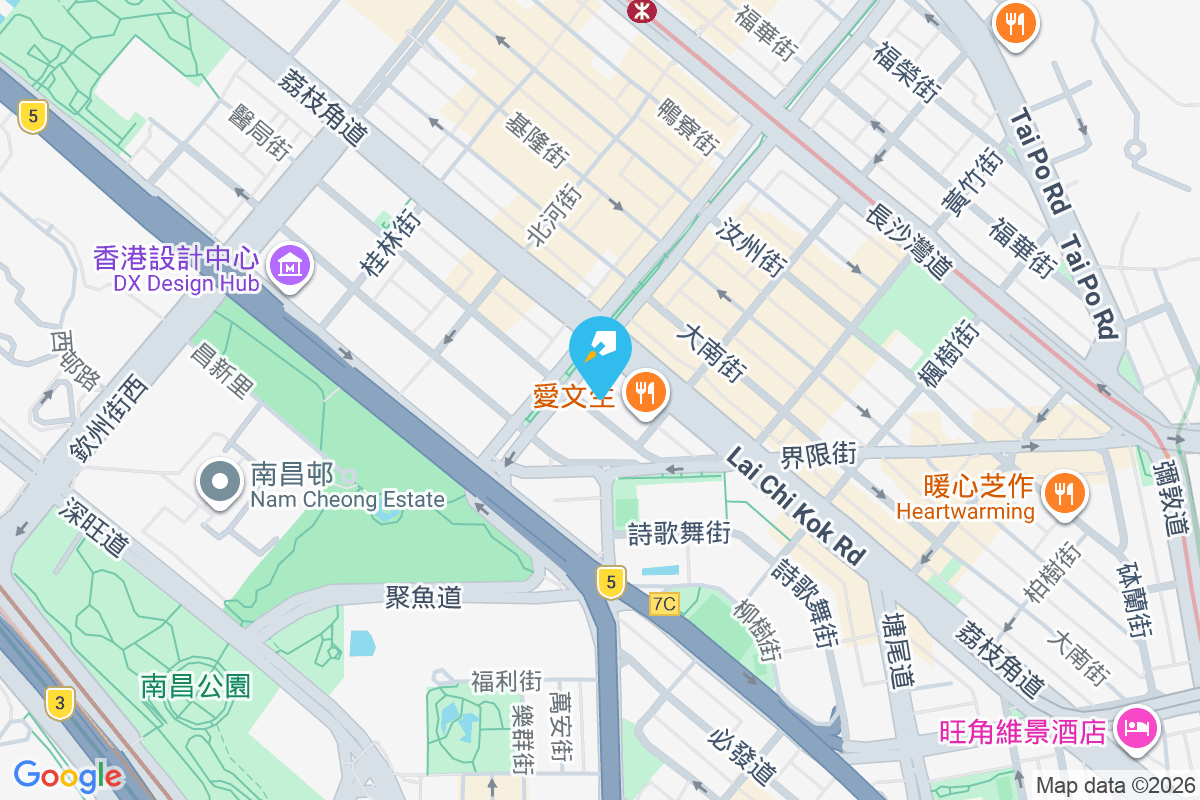
Task: Open the 旺角維景酒店 hotel marker
Action: [1136, 725]
